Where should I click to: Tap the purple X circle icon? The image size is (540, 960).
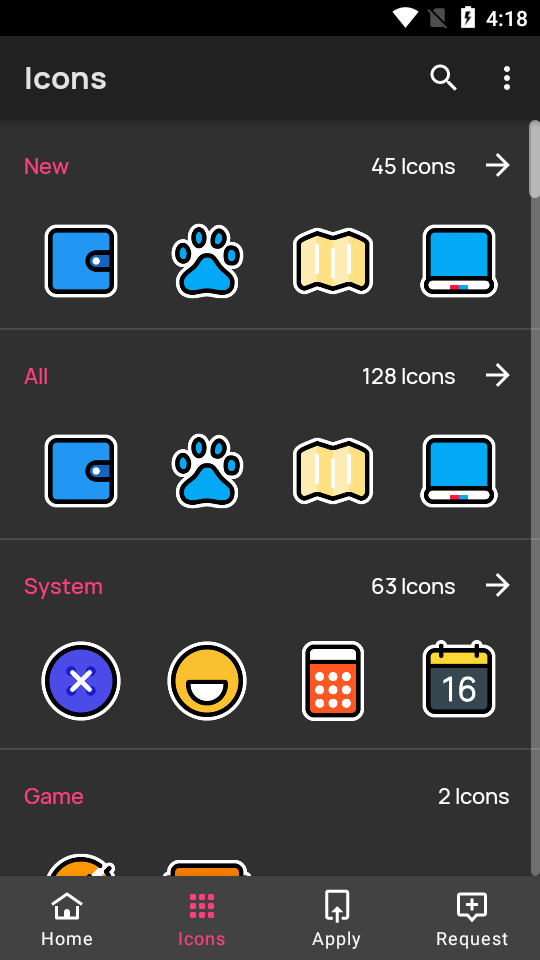[81, 681]
